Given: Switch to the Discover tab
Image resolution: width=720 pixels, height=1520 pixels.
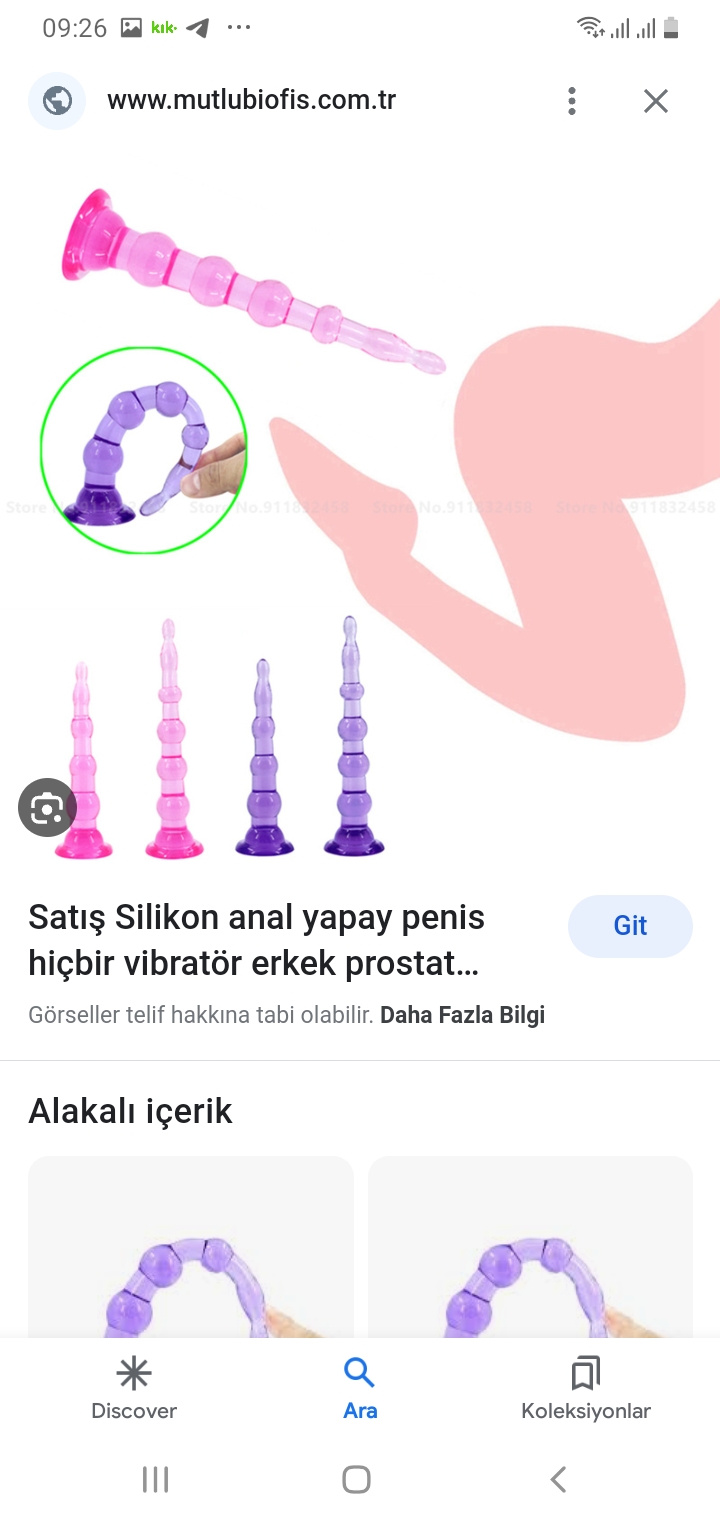Looking at the screenshot, I should pyautogui.click(x=134, y=1389).
